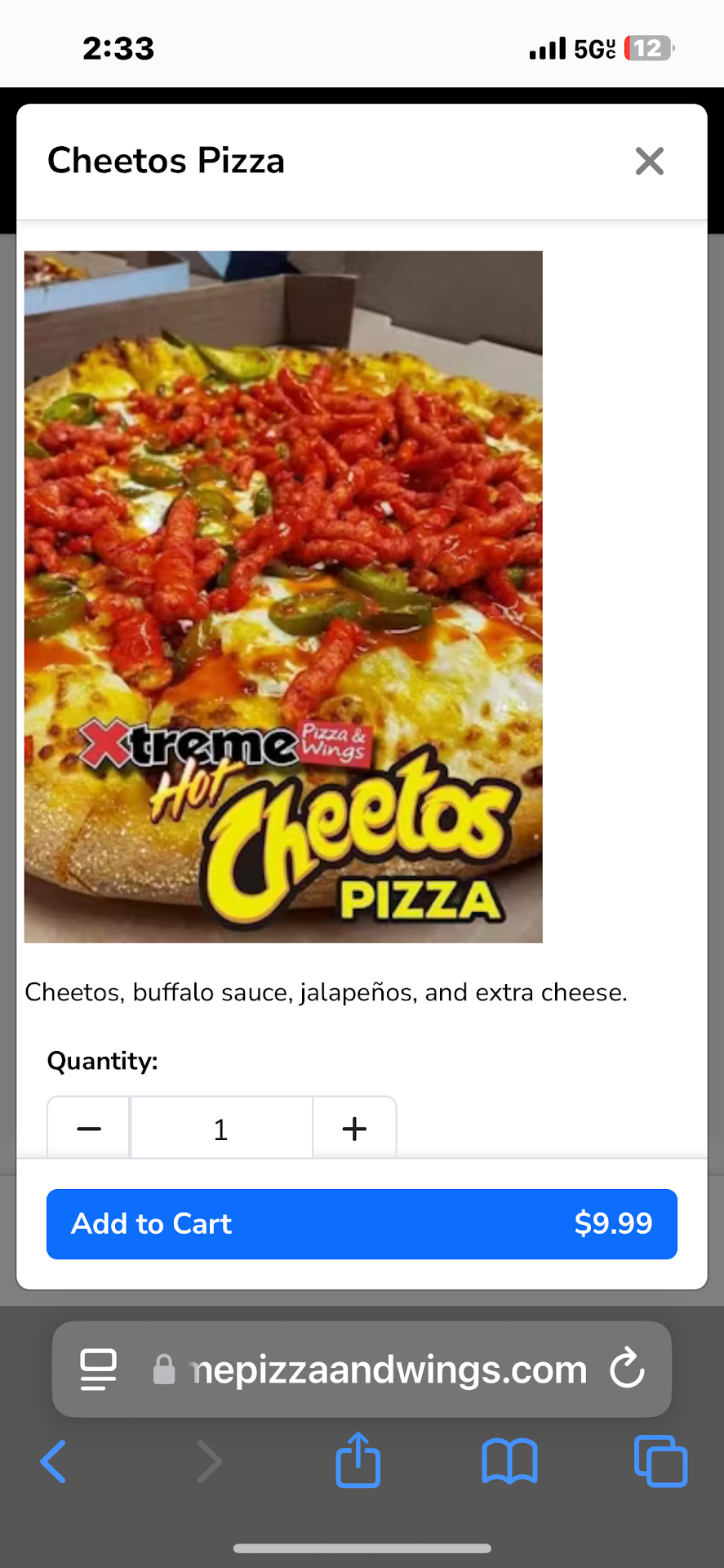Image resolution: width=724 pixels, height=1568 pixels.
Task: Increase quantity with the plus button
Action: tap(354, 1129)
